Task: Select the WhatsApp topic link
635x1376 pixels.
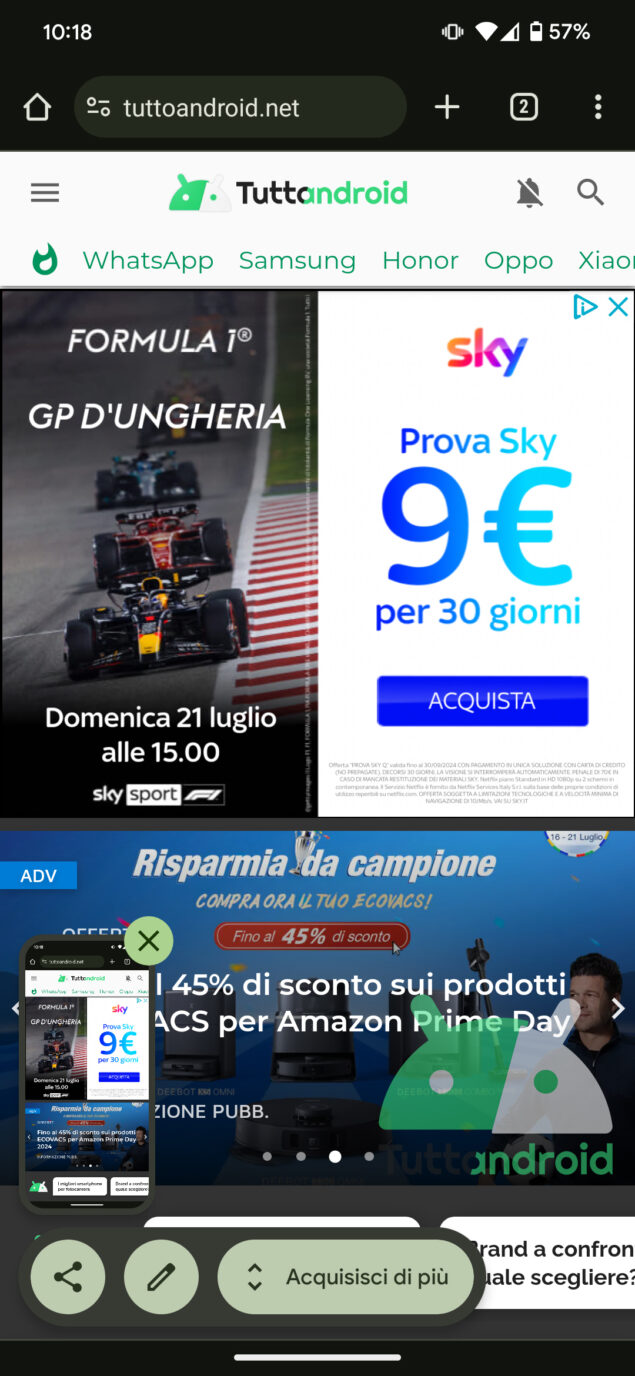Action: 148,260
